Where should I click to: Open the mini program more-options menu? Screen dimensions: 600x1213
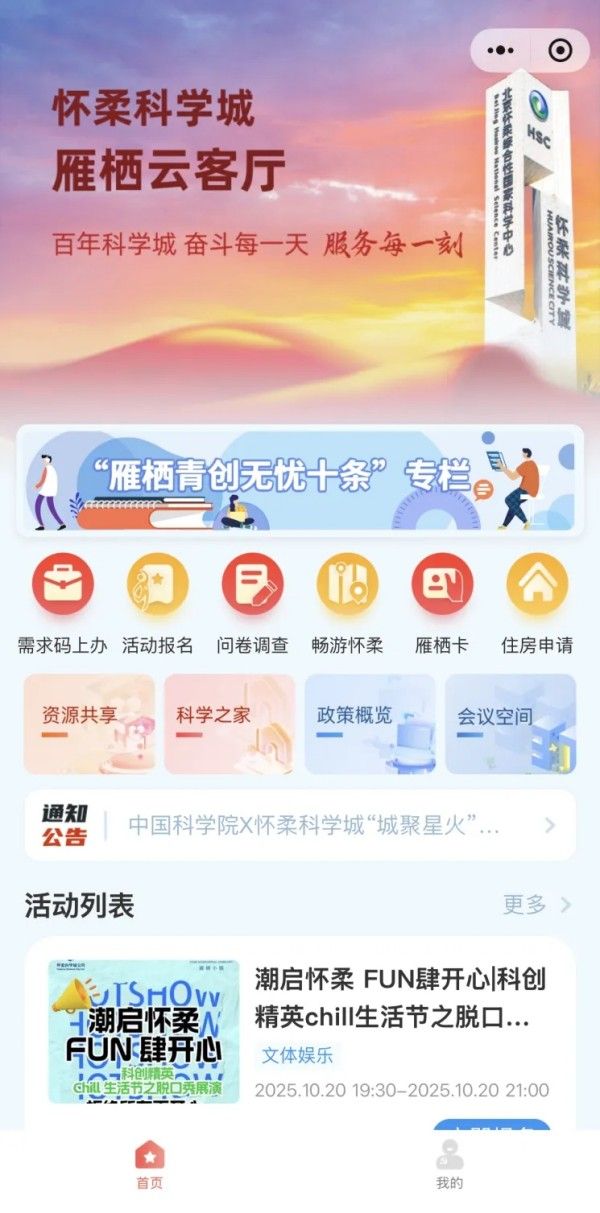(x=499, y=50)
